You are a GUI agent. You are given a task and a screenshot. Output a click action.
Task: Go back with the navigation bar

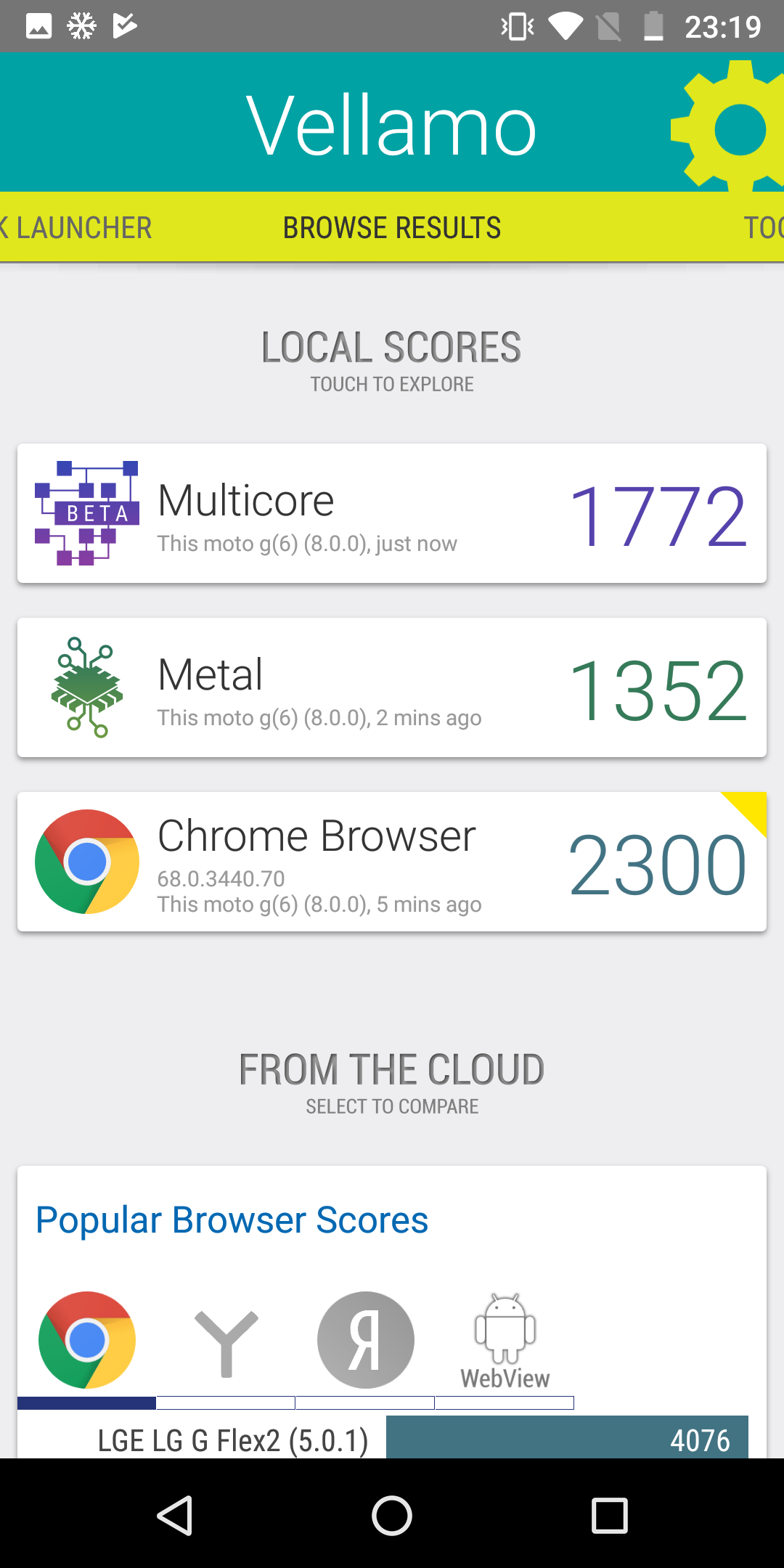(174, 1516)
